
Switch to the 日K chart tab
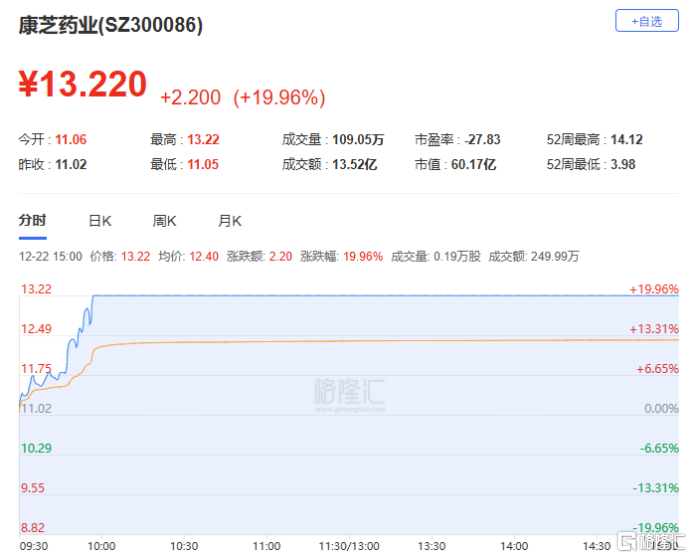pyautogui.click(x=99, y=221)
